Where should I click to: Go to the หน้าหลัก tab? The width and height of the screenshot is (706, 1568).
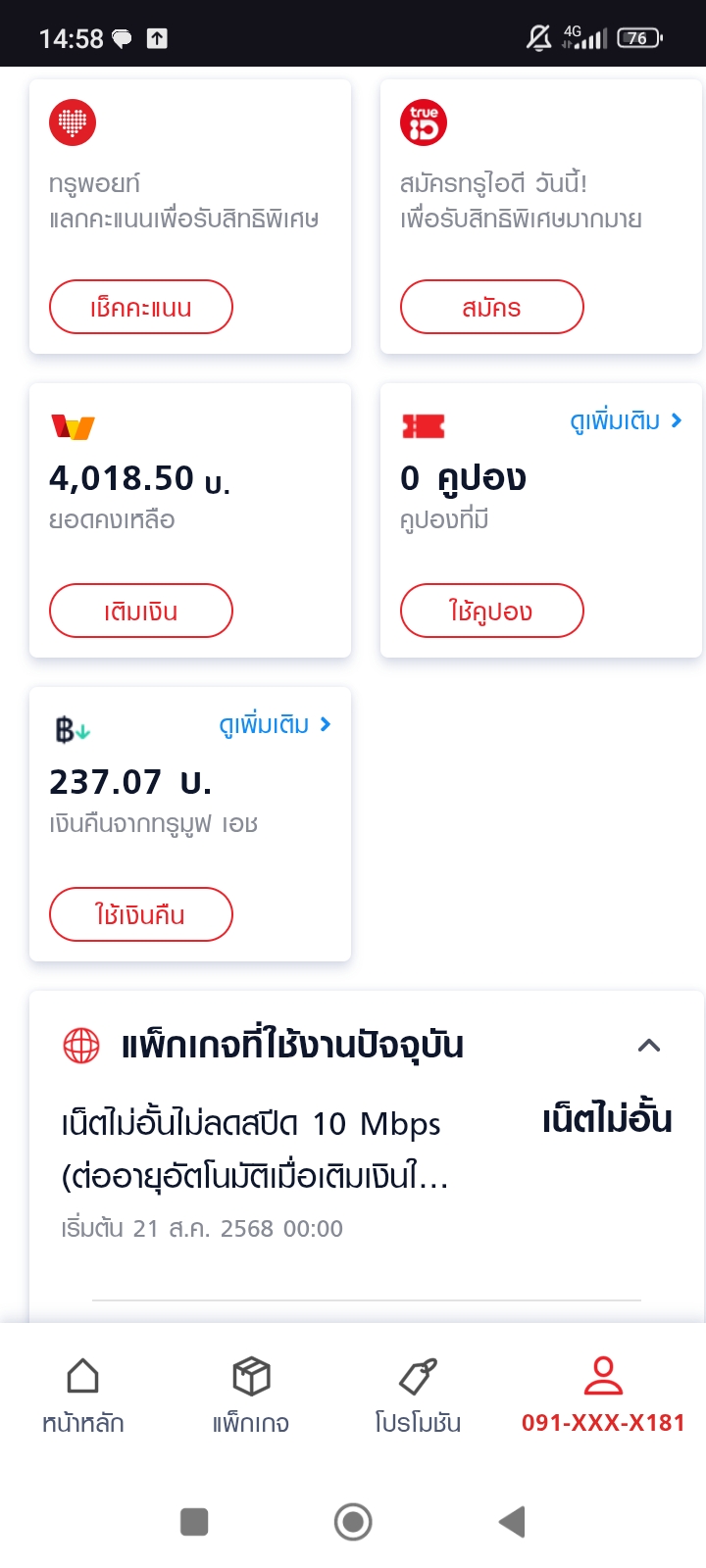(x=83, y=1396)
